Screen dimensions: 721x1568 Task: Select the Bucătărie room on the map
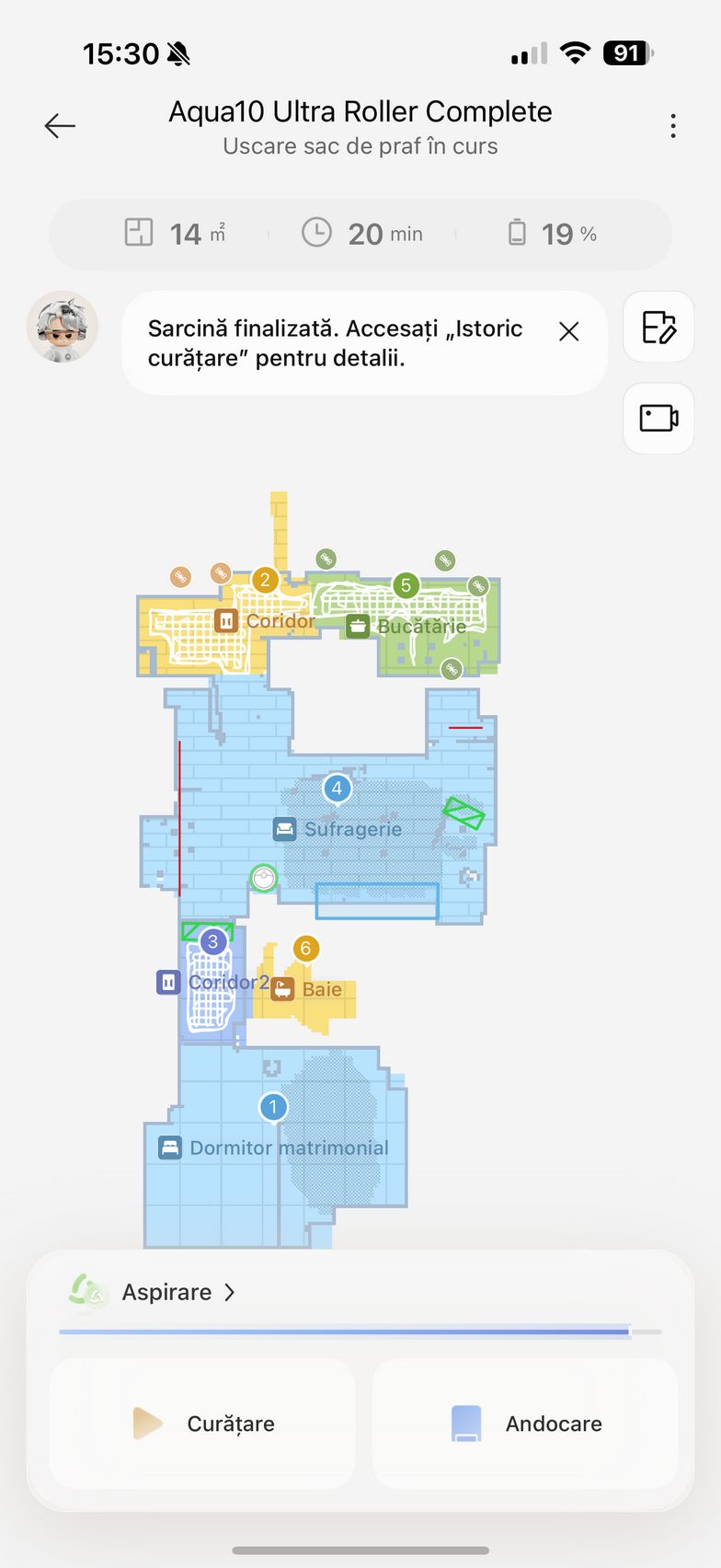tap(420, 627)
